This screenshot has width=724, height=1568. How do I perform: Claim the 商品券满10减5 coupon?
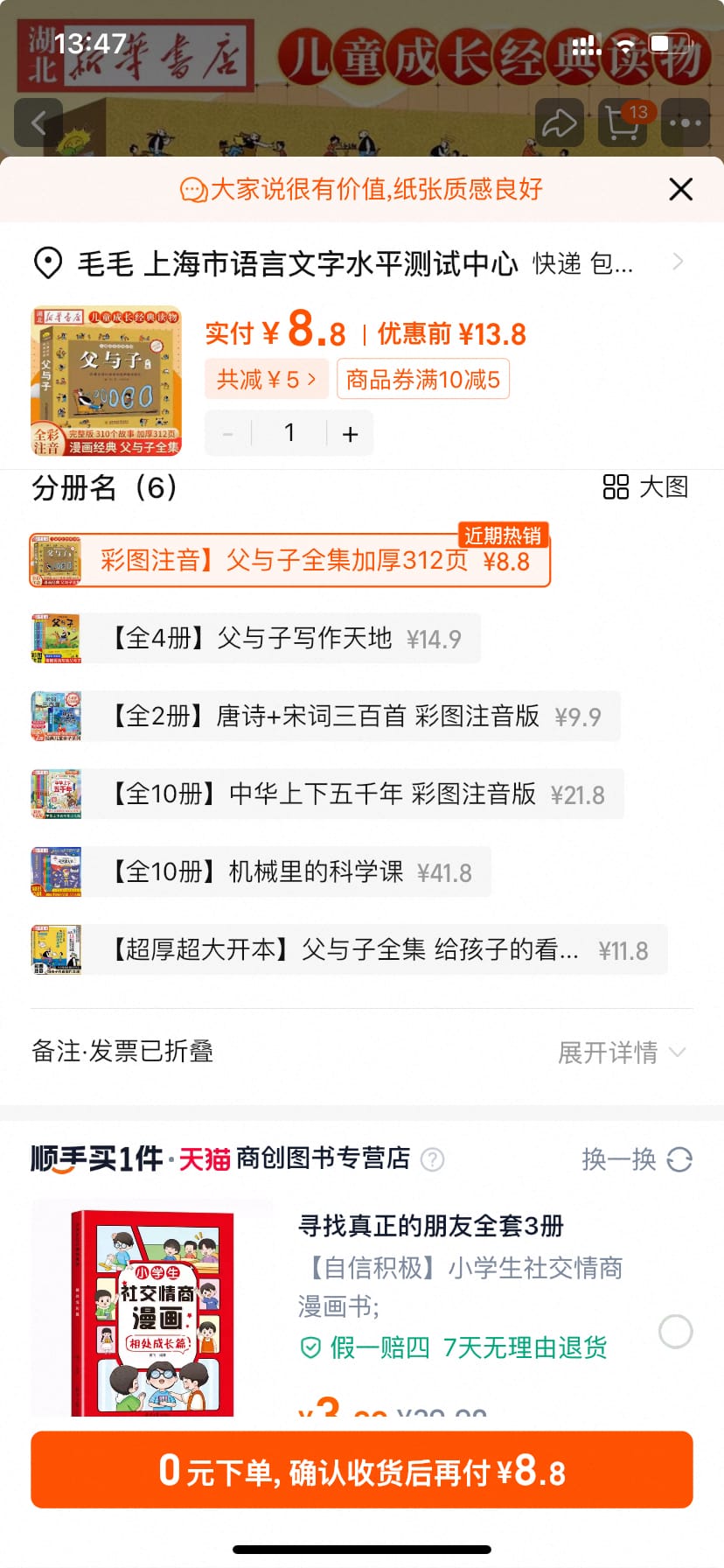coord(423,379)
